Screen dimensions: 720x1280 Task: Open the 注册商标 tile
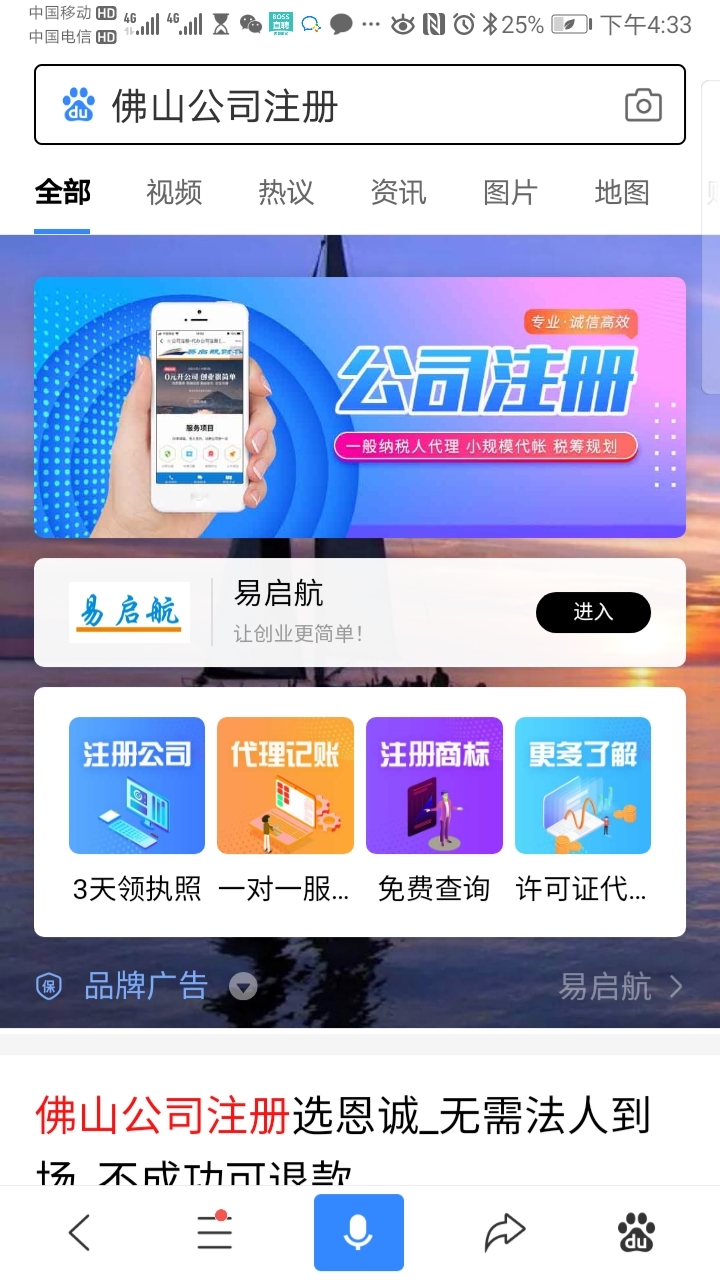pyautogui.click(x=434, y=786)
